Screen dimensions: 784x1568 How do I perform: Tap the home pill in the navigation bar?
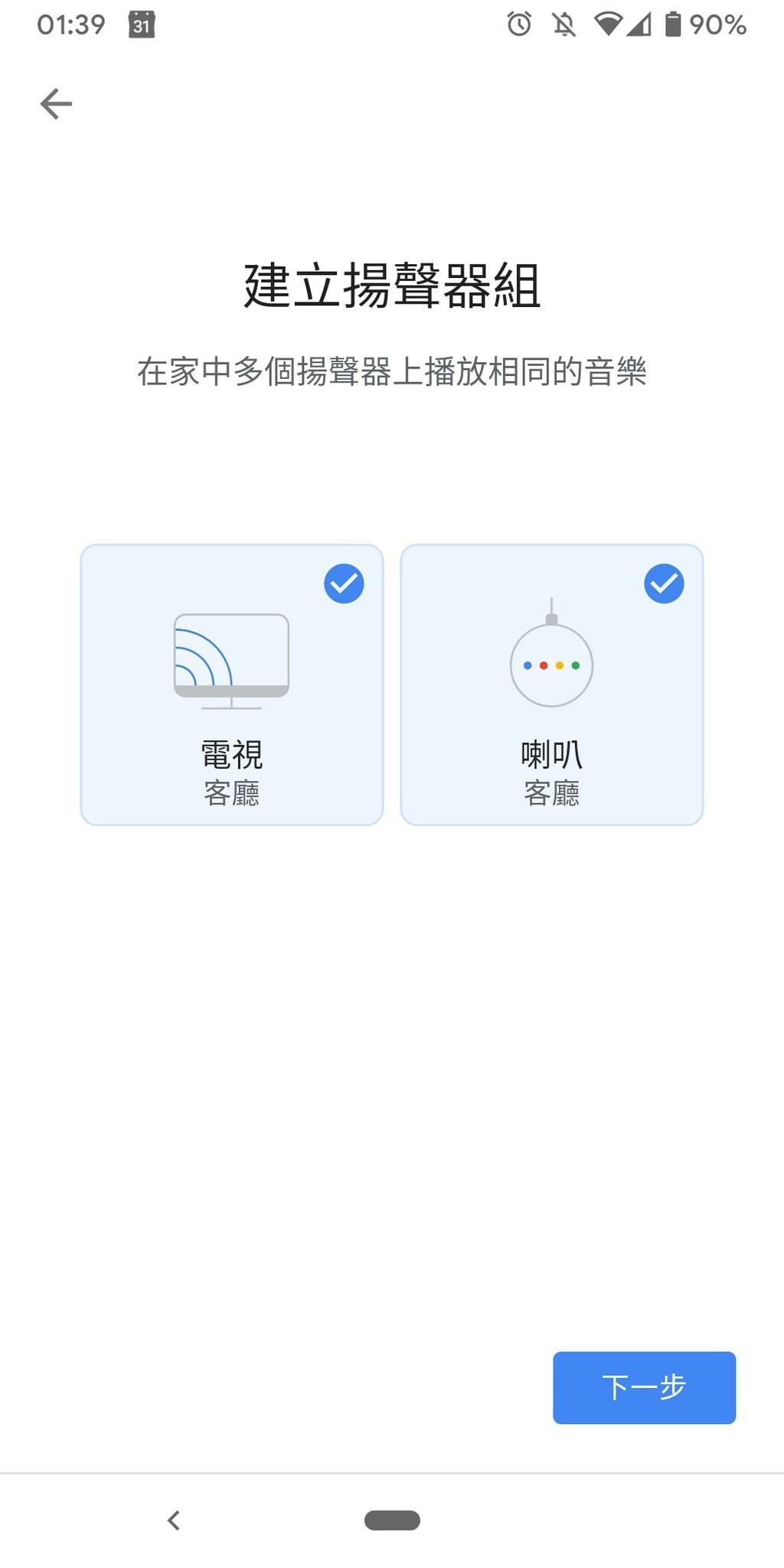[392, 1520]
